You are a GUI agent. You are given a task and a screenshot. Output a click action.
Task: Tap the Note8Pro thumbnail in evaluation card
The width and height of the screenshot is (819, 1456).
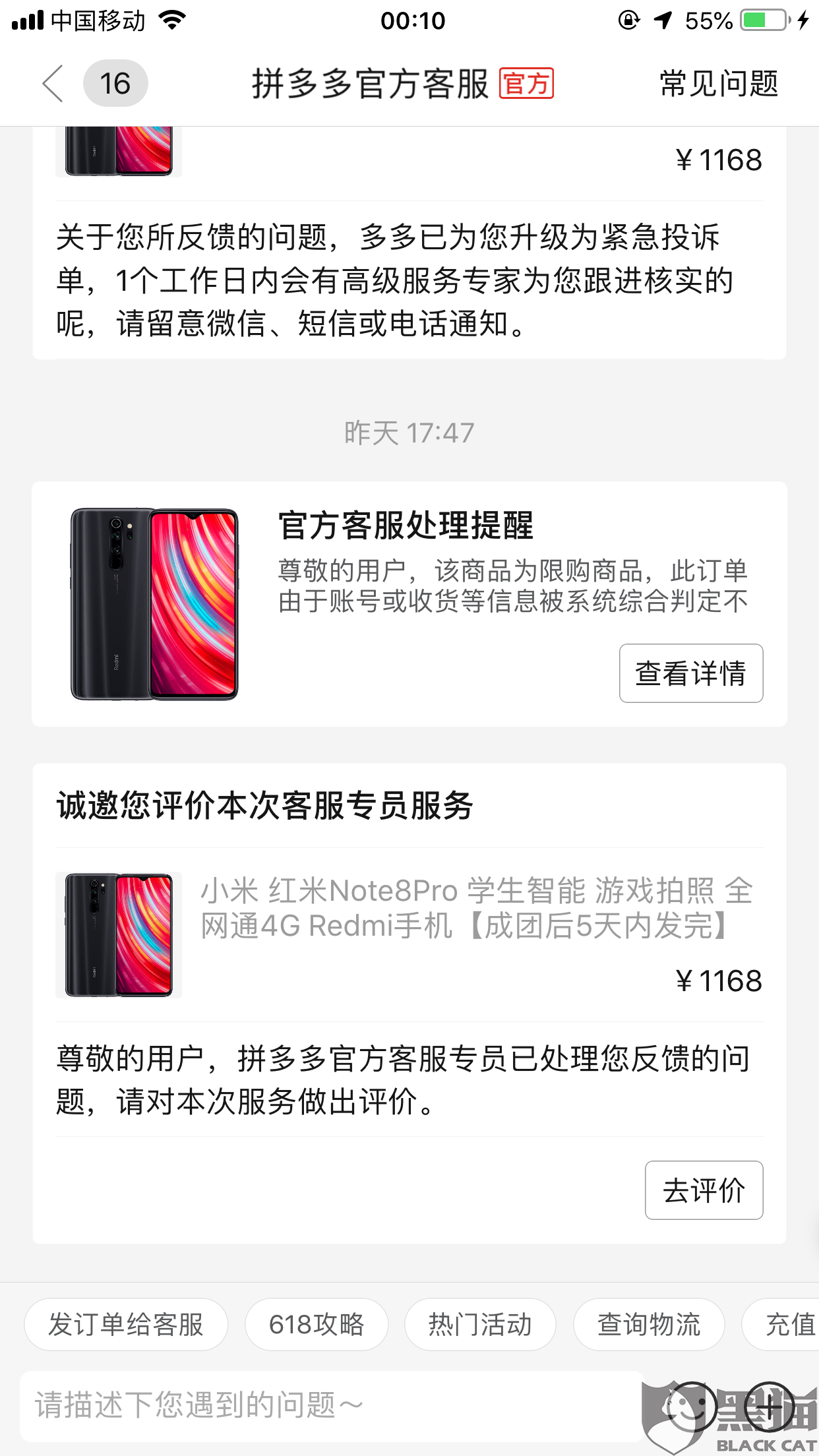pos(117,933)
